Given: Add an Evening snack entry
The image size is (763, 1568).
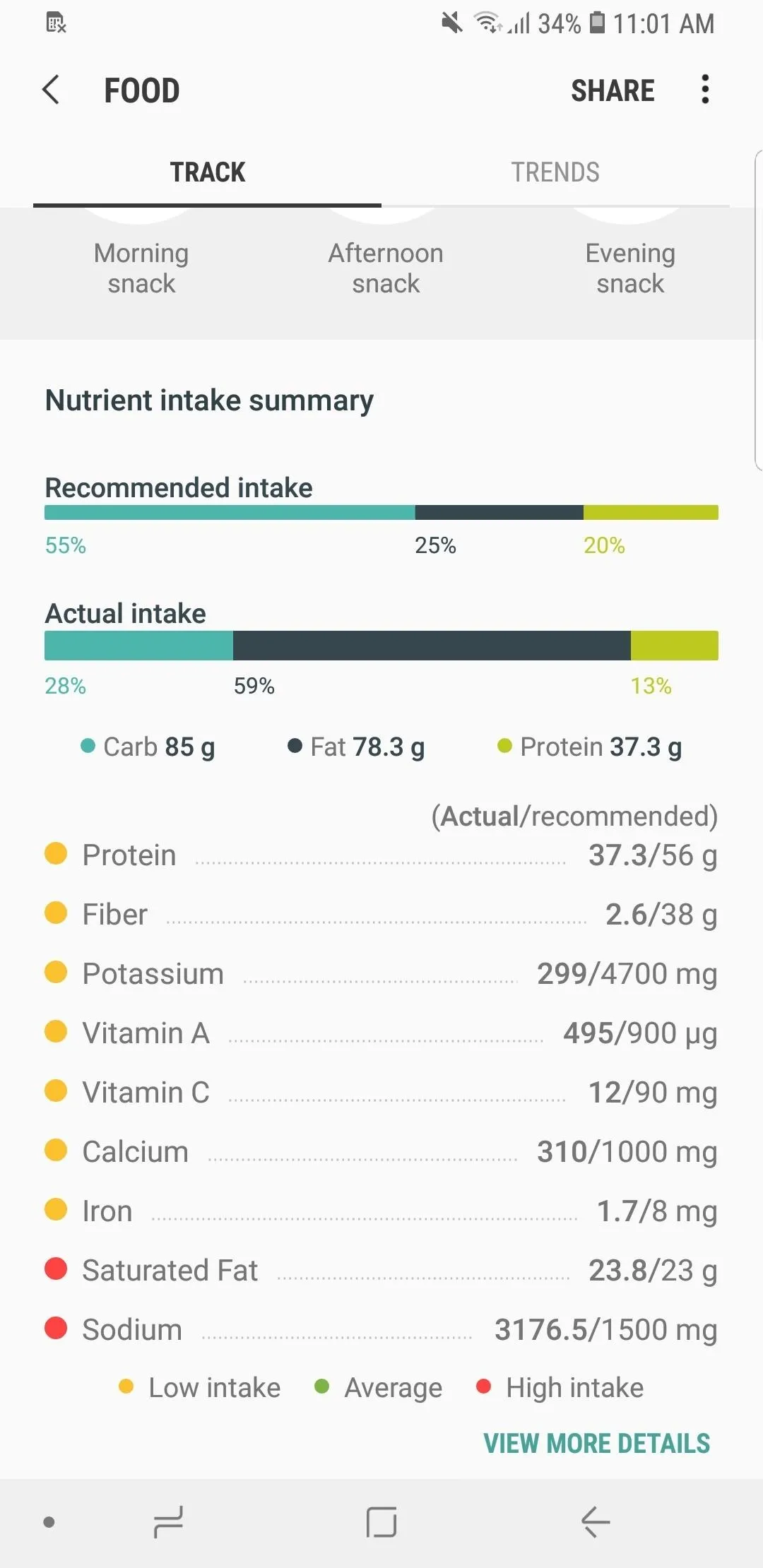Looking at the screenshot, I should click(630, 267).
